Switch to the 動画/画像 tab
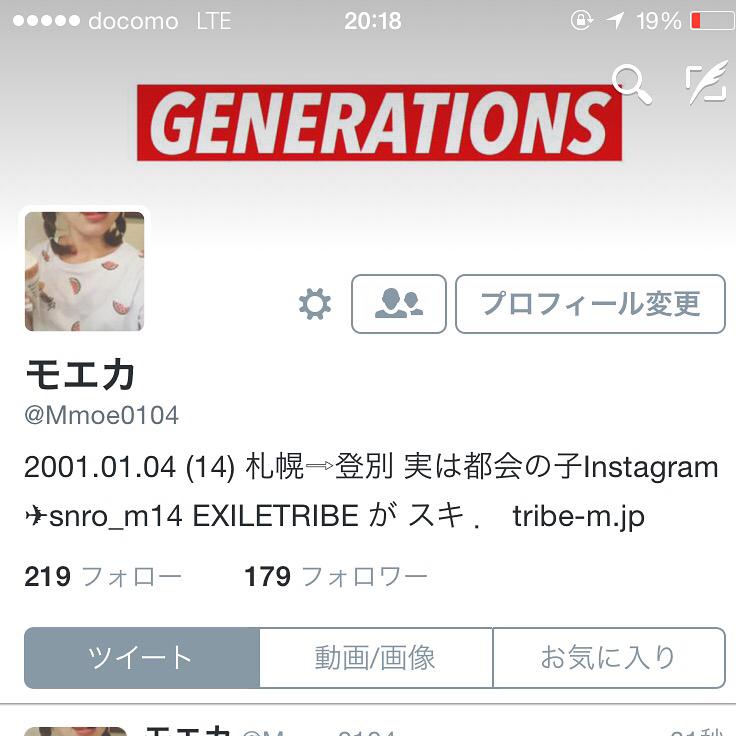 tap(375, 658)
